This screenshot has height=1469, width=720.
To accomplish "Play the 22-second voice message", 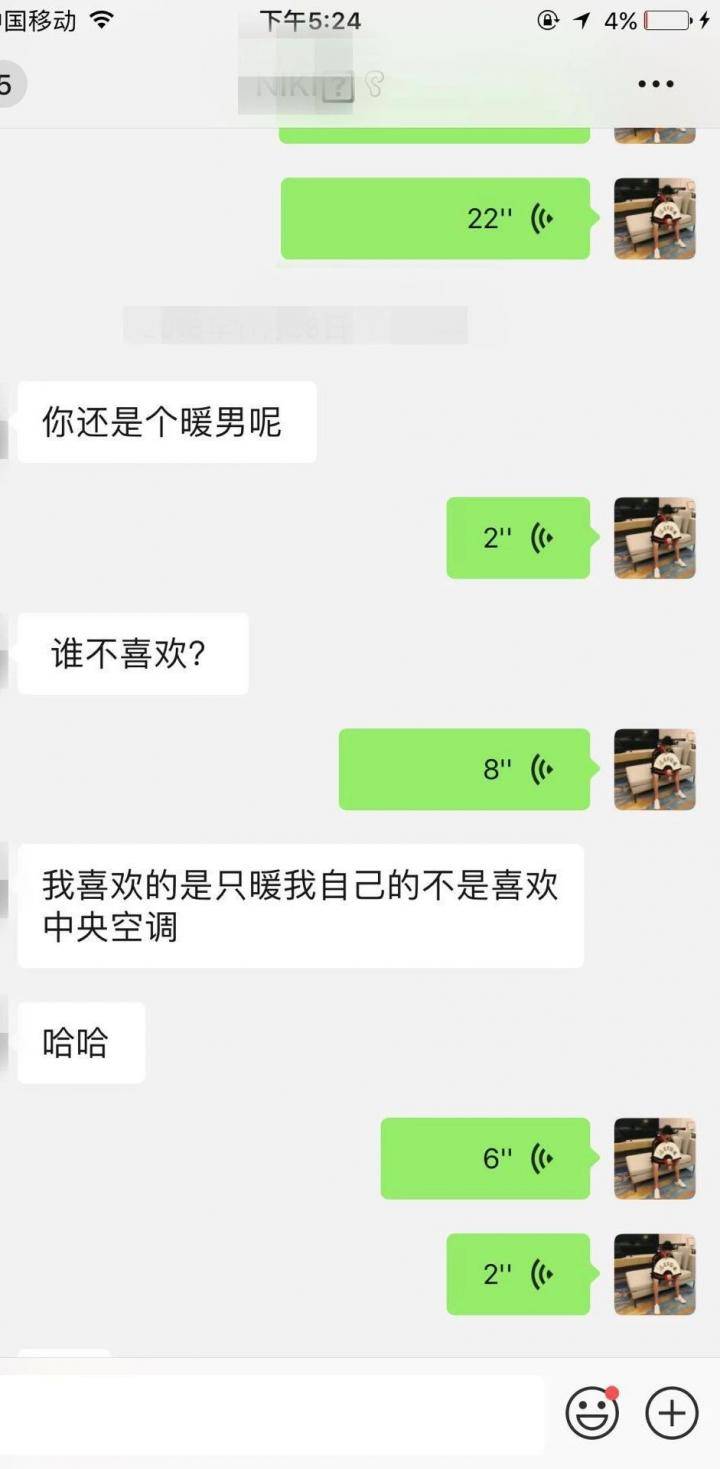I will 435,218.
